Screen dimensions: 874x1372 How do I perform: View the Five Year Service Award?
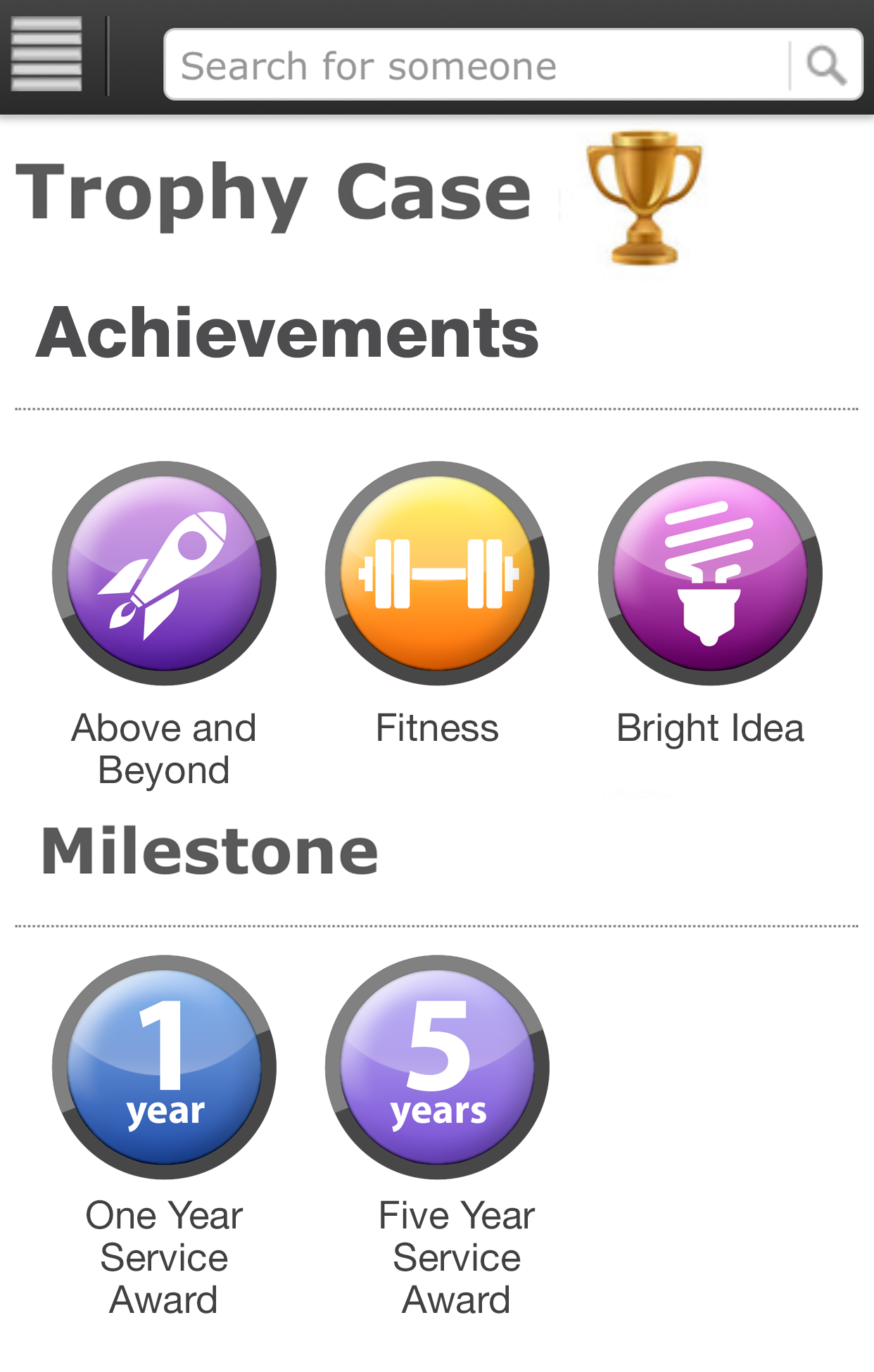pos(437,1067)
